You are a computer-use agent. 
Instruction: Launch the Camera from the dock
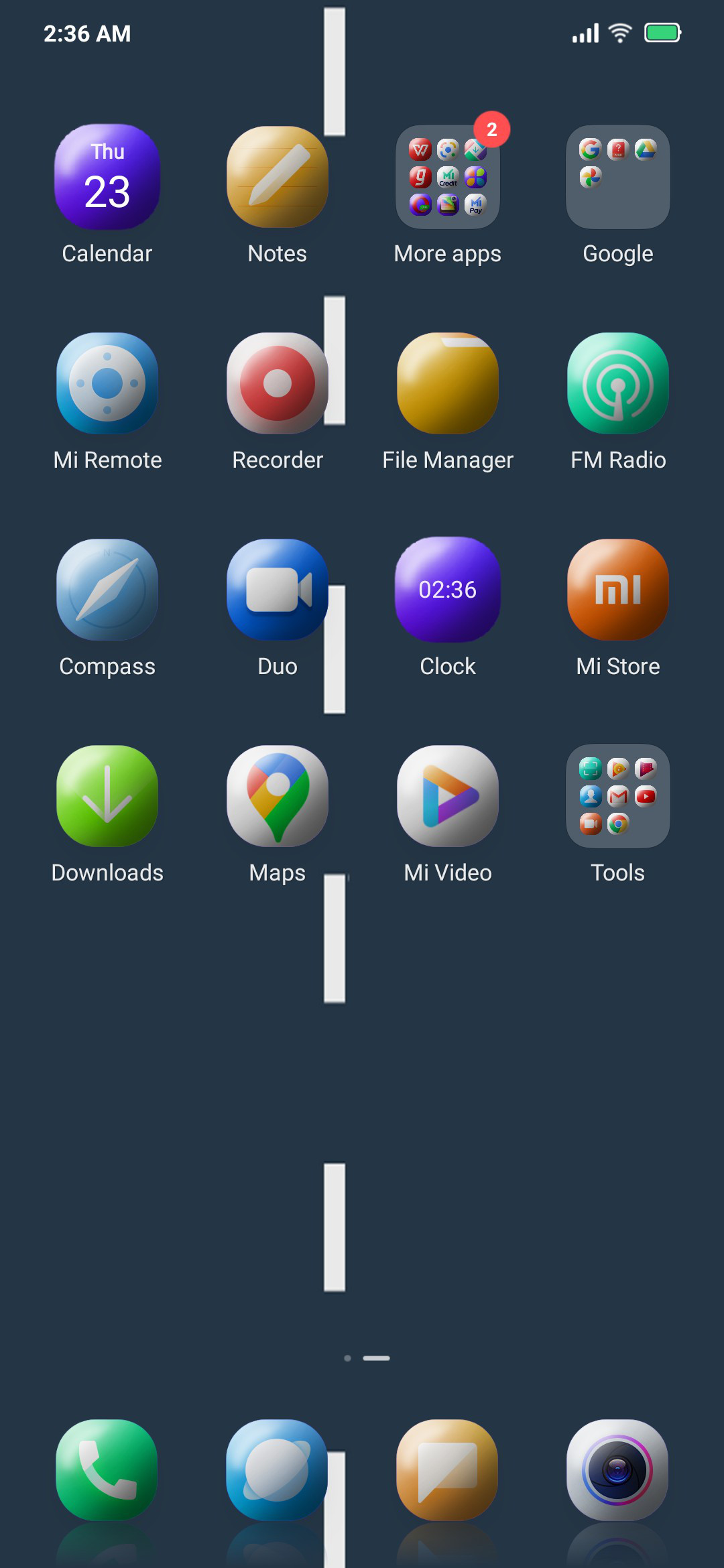tap(618, 1470)
